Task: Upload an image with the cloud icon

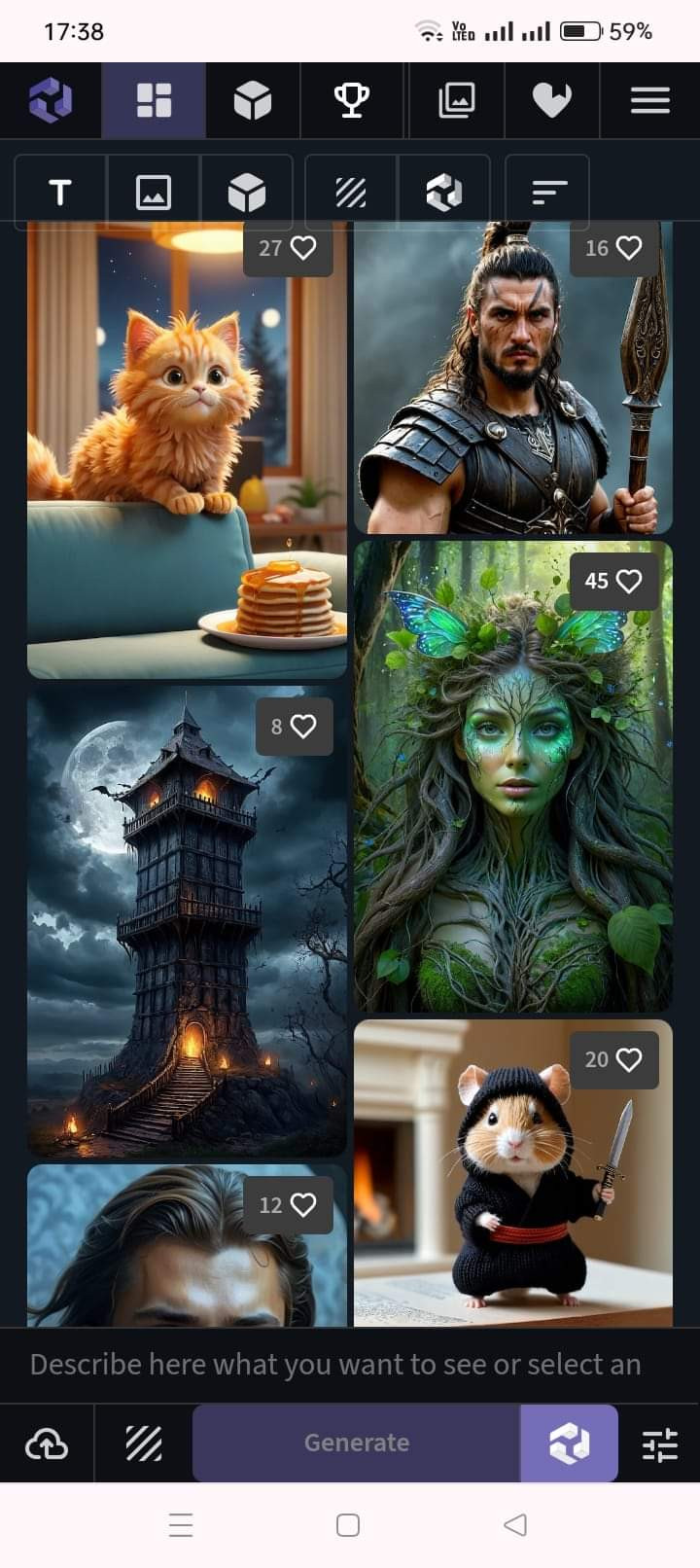Action: coord(47,1443)
